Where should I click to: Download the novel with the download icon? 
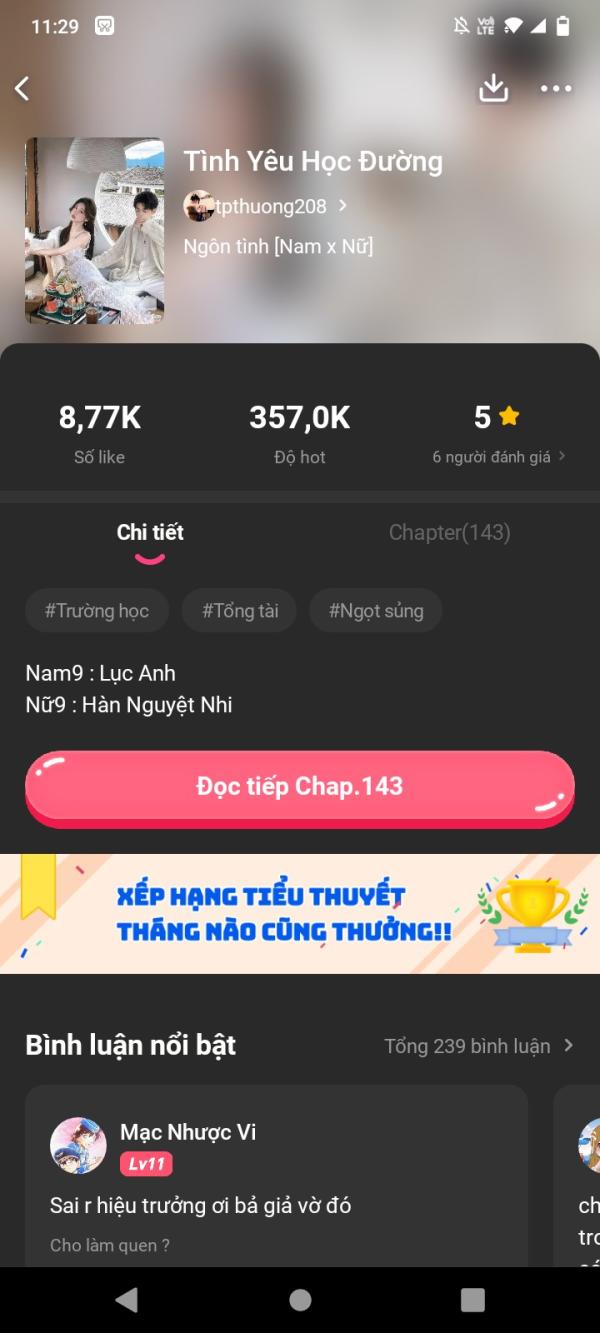point(494,89)
